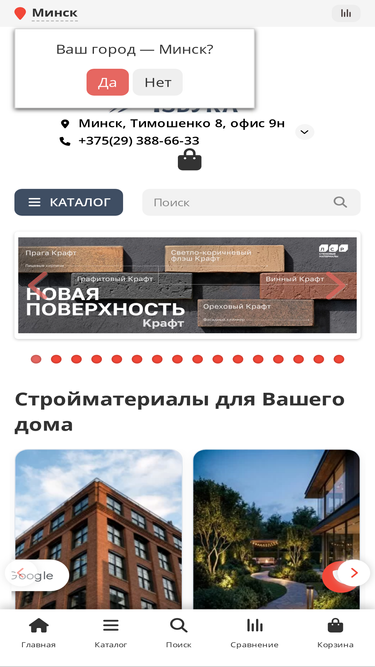Screen dimensions: 375x667
Task: Switch to the Главная tab
Action: coord(39,633)
